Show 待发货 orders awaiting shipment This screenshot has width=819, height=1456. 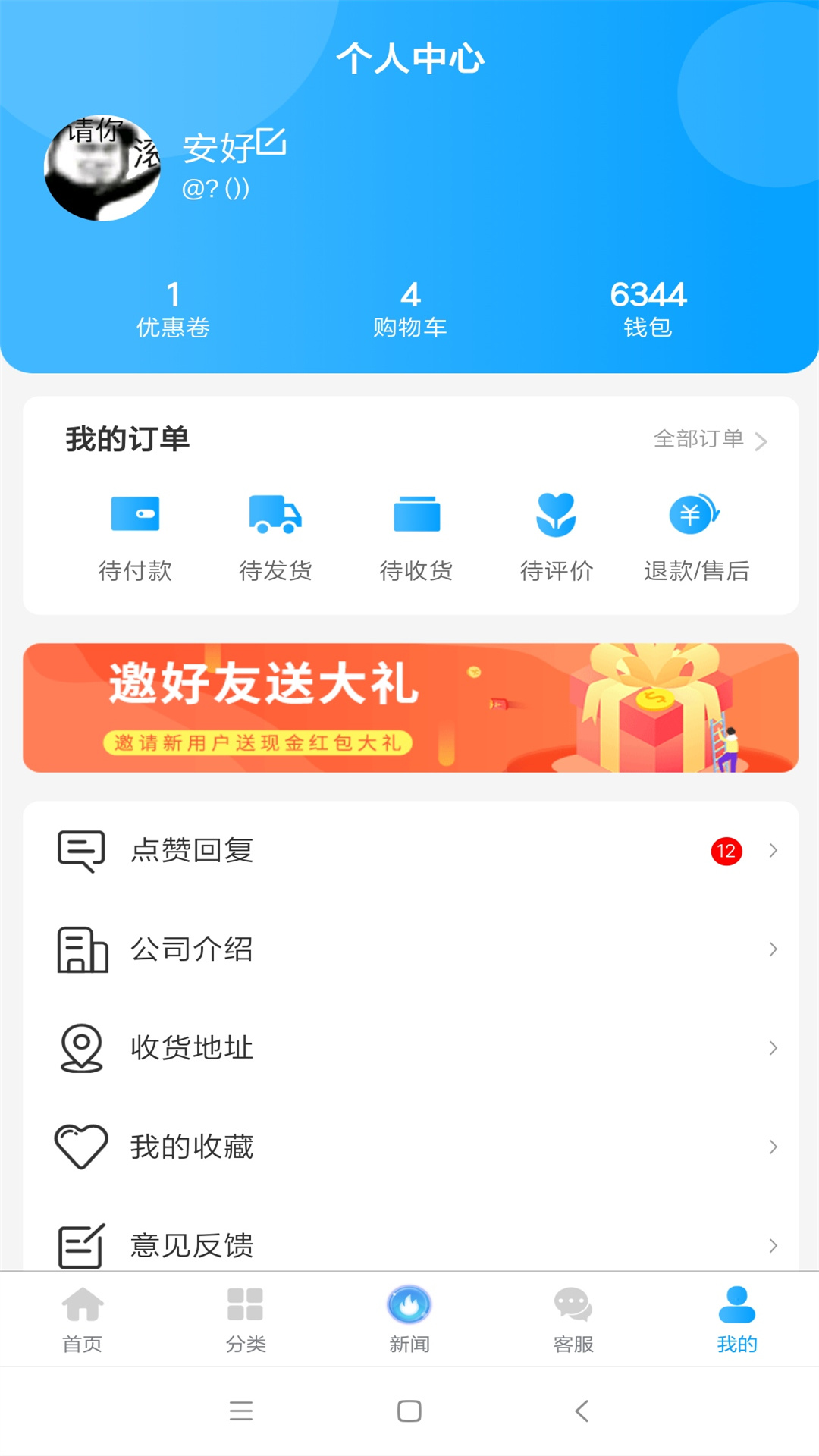pyautogui.click(x=275, y=537)
